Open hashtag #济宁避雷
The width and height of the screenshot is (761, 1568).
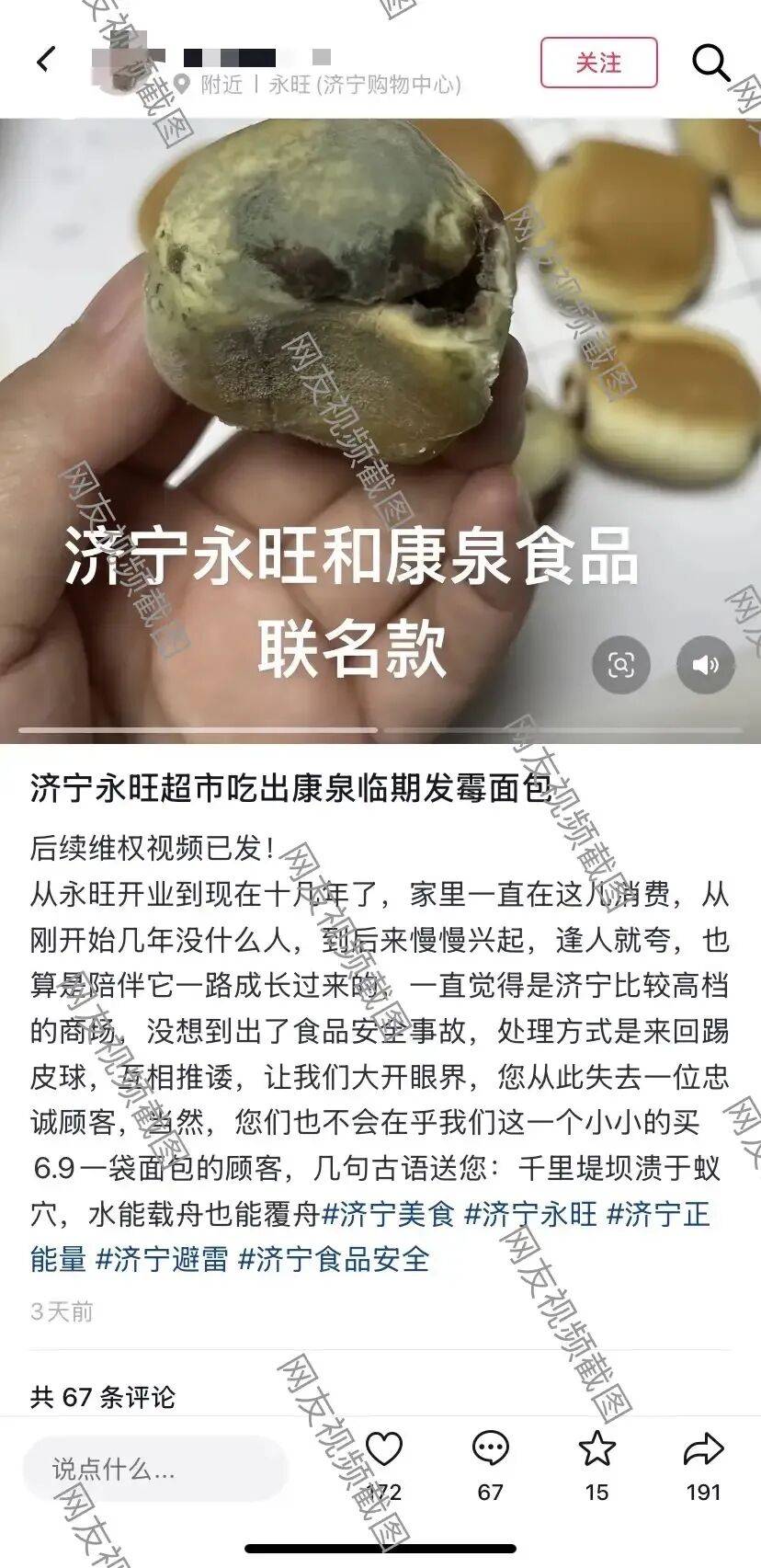(162, 1259)
